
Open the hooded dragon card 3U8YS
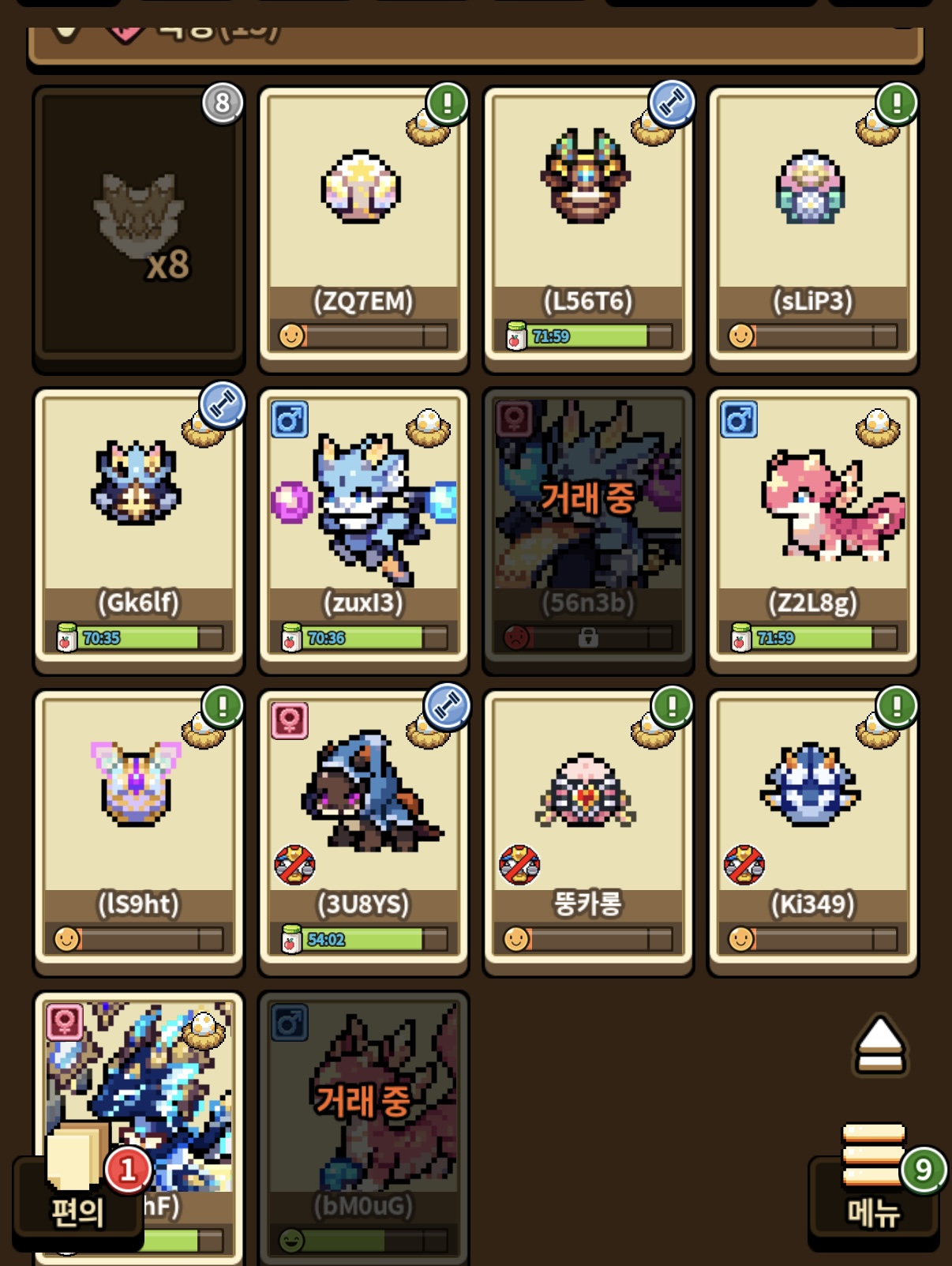pyautogui.click(x=363, y=832)
